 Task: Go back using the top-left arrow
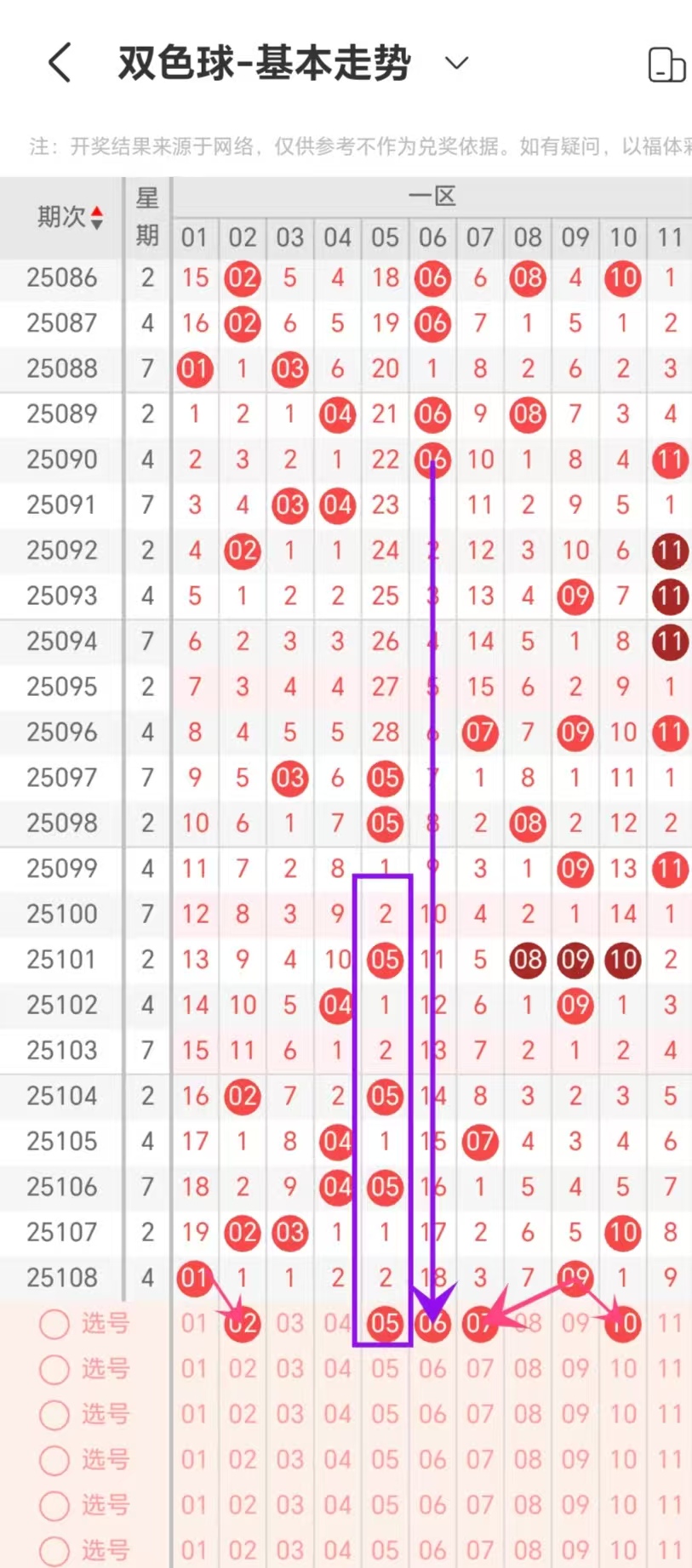coord(60,63)
